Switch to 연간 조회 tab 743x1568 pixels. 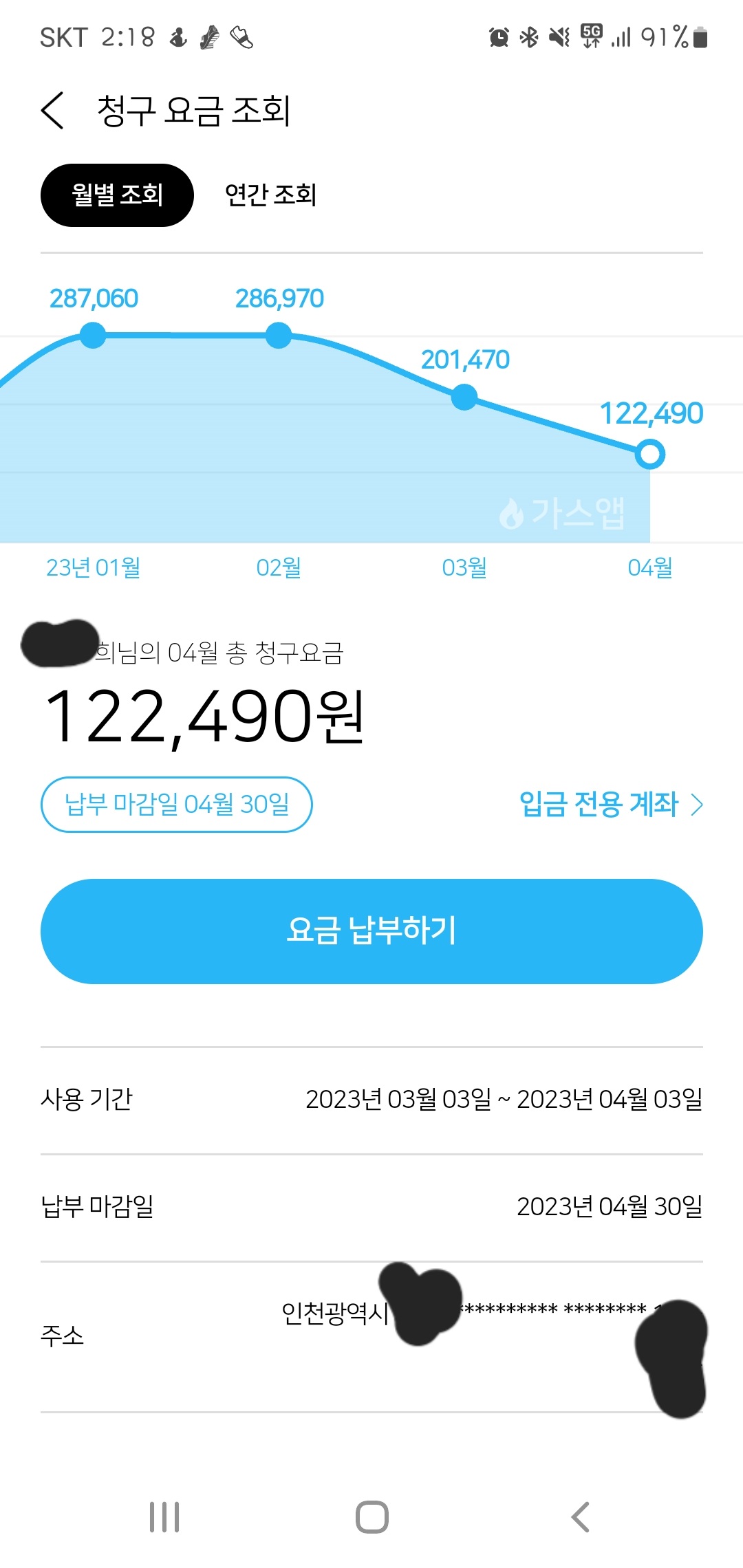(270, 195)
